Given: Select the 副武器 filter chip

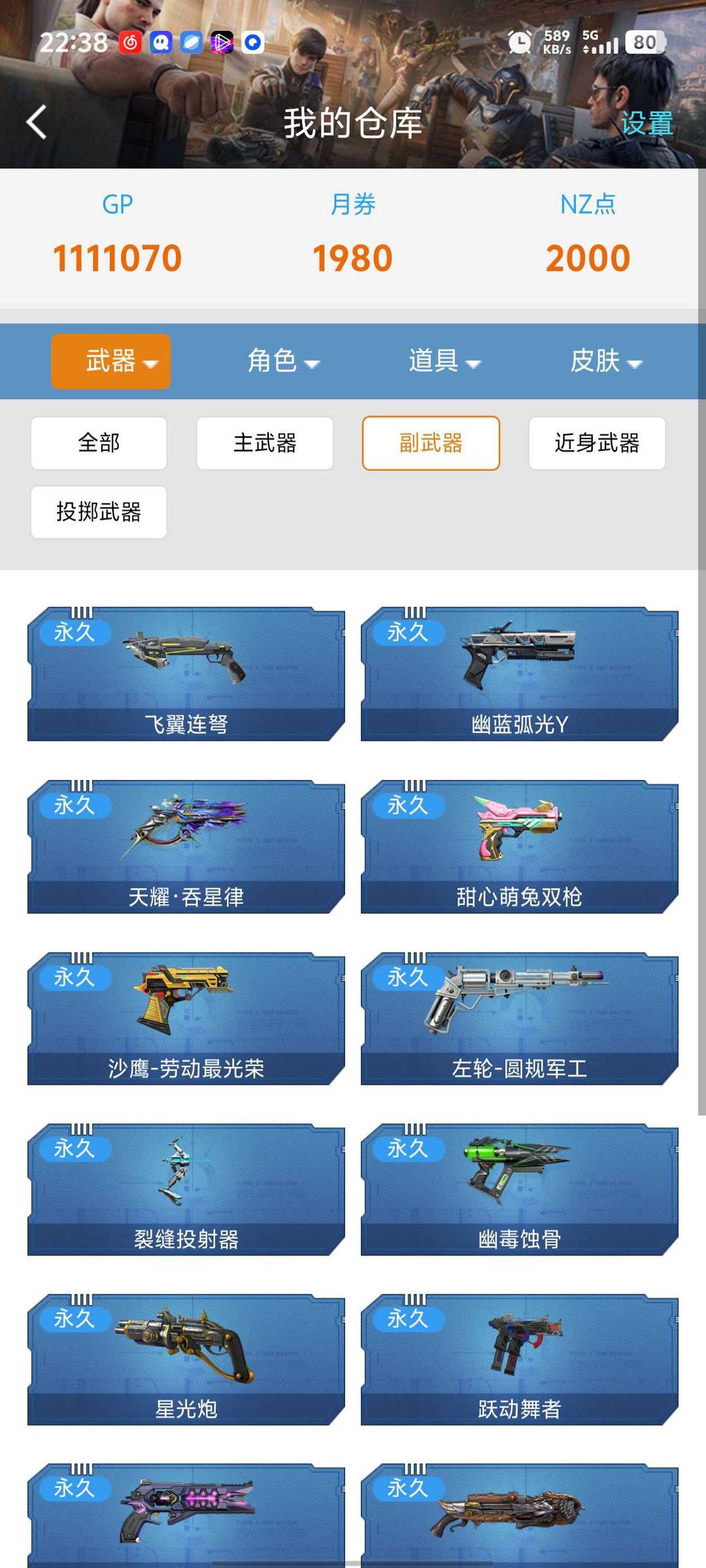Looking at the screenshot, I should pyautogui.click(x=431, y=443).
